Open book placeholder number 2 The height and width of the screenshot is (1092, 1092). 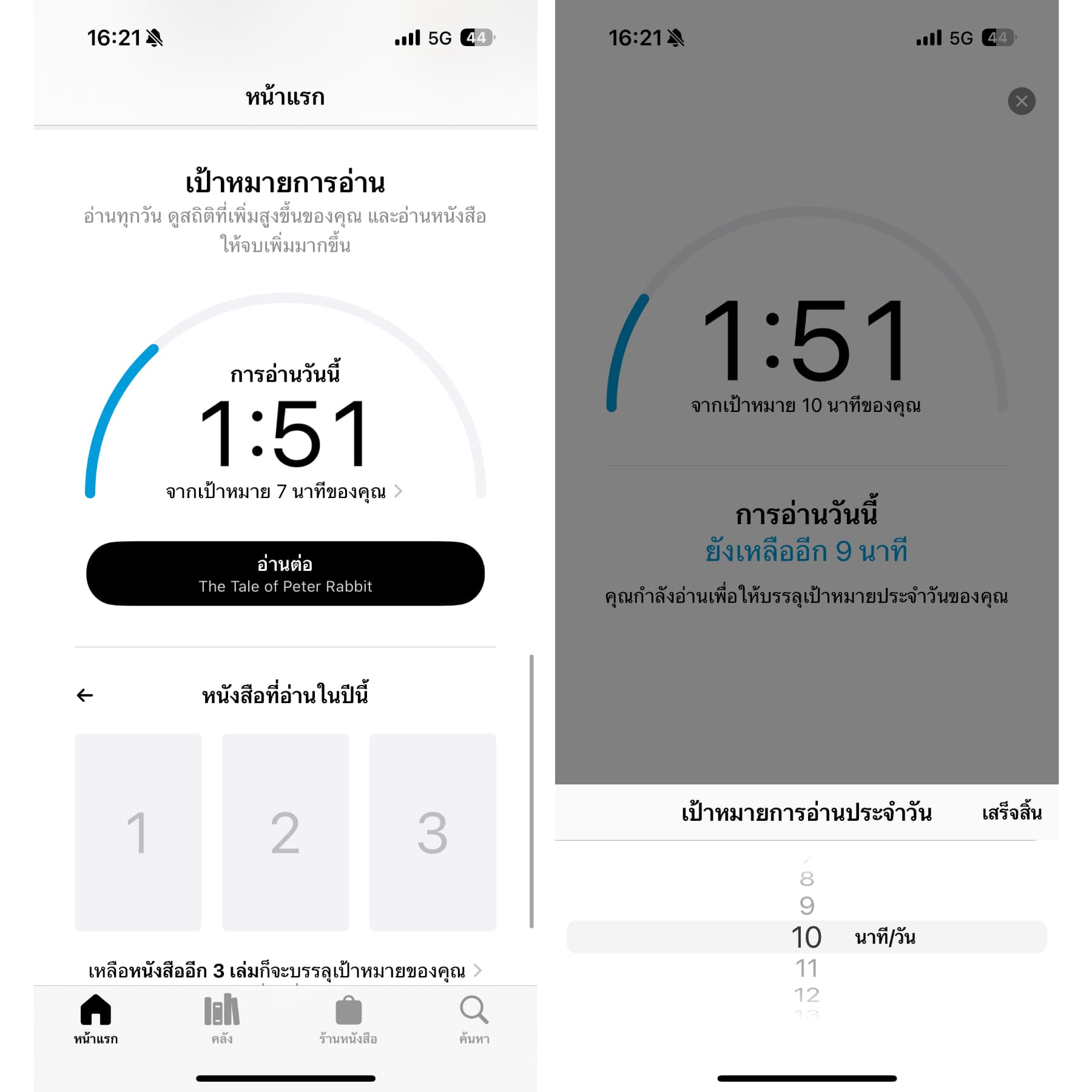285,832
